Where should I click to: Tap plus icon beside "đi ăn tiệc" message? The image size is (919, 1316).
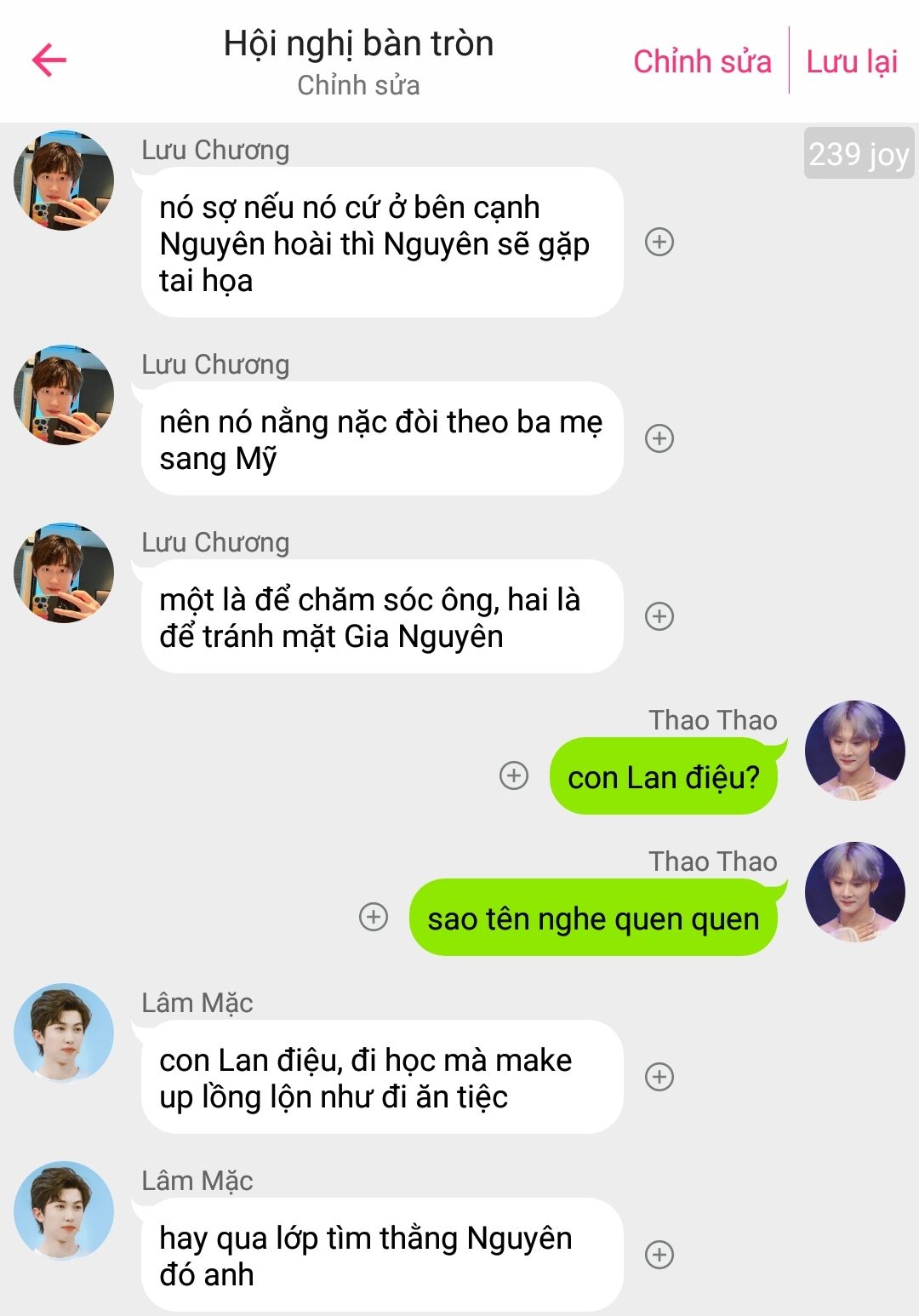(x=659, y=1077)
